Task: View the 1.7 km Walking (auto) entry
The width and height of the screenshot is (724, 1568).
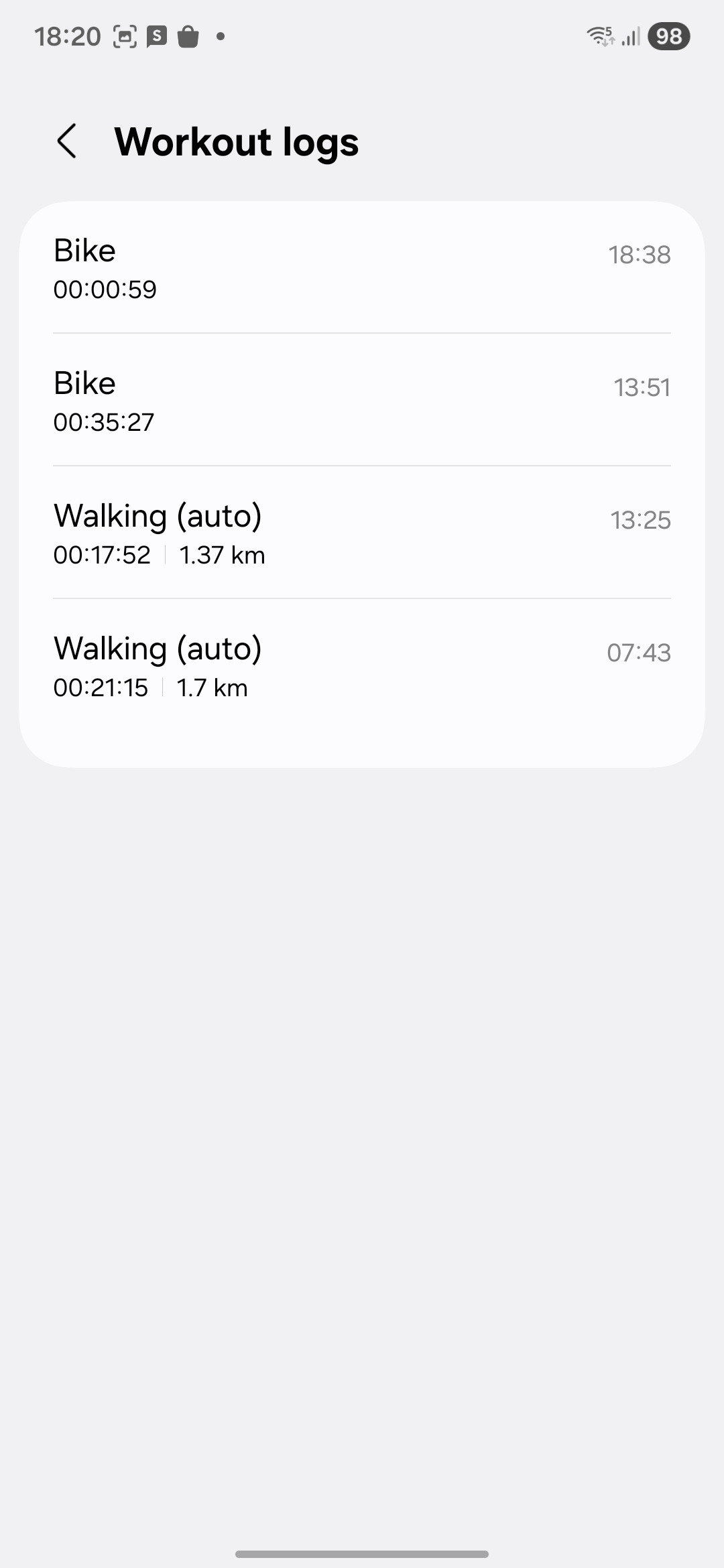Action: click(362, 666)
